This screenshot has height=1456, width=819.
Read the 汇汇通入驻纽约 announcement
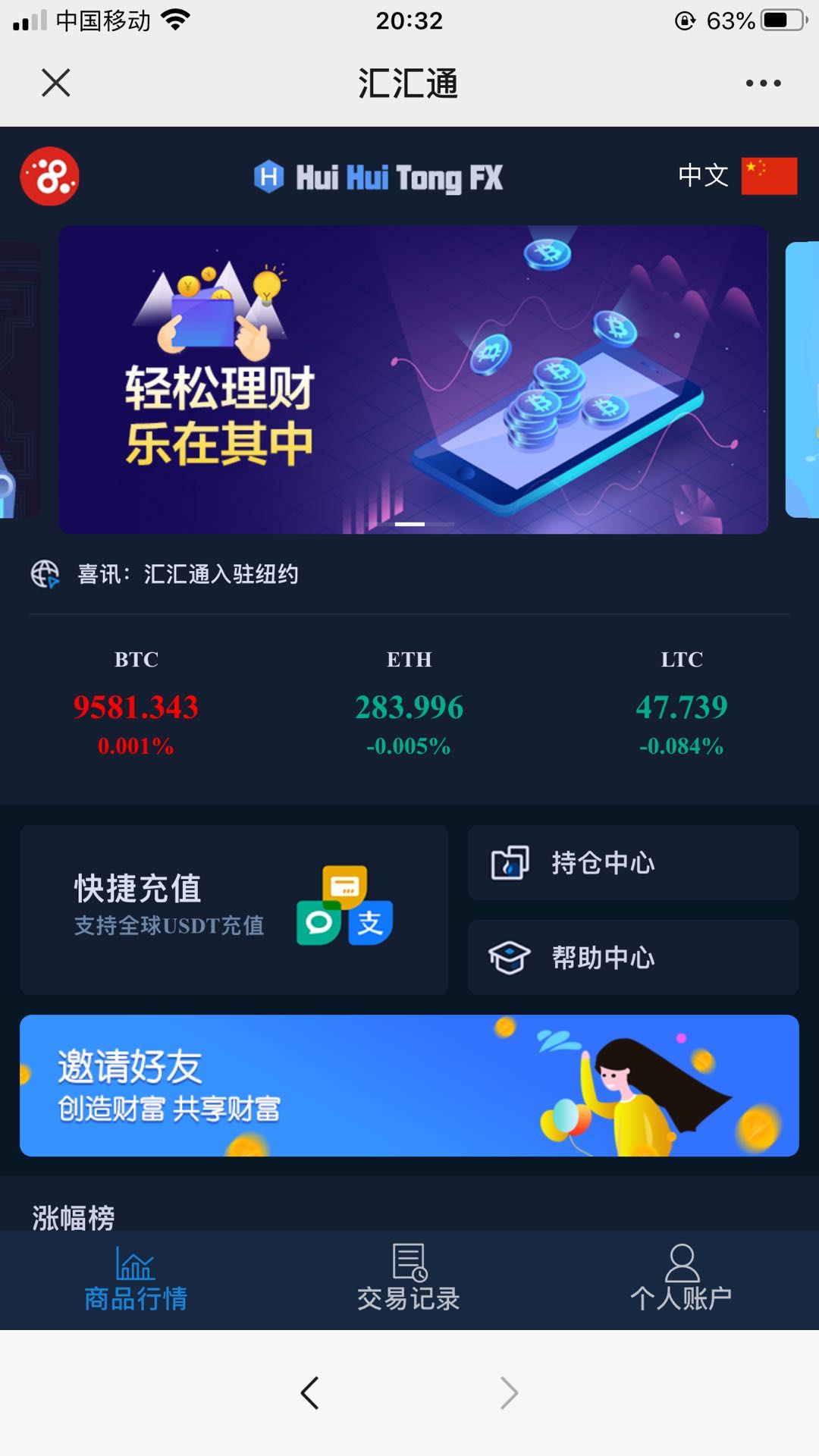click(220, 574)
